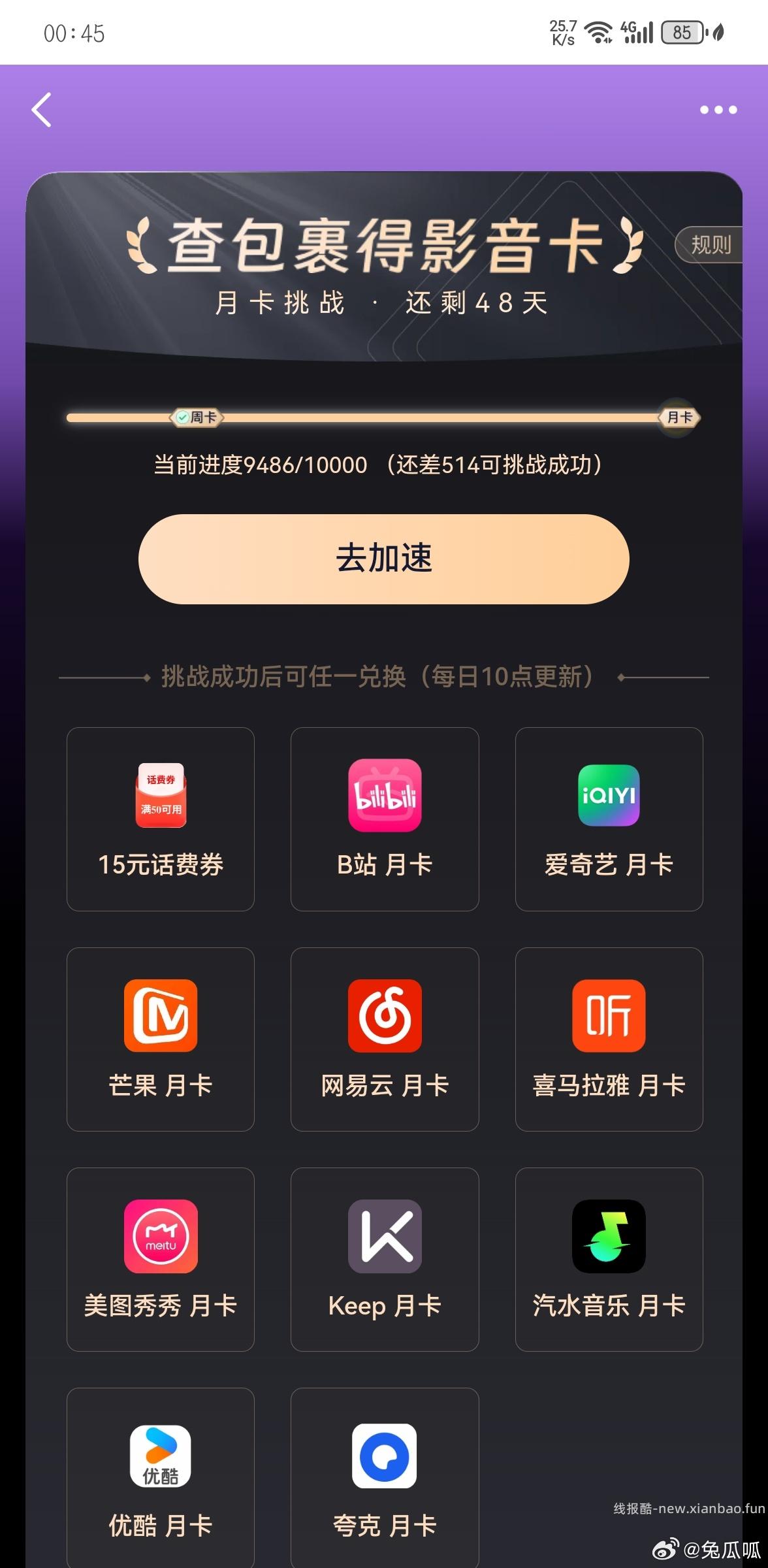Viewport: 768px width, 1568px height.
Task: Select the 爱奇艺 月卡 iQIYI icon
Action: 608,794
